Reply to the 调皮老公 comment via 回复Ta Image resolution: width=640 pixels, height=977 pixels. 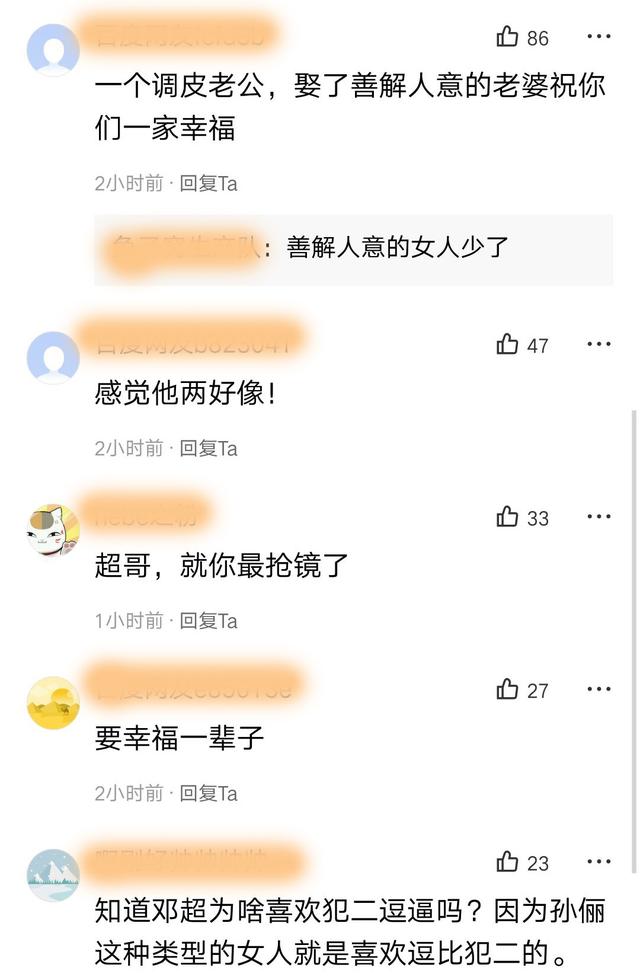tap(208, 183)
